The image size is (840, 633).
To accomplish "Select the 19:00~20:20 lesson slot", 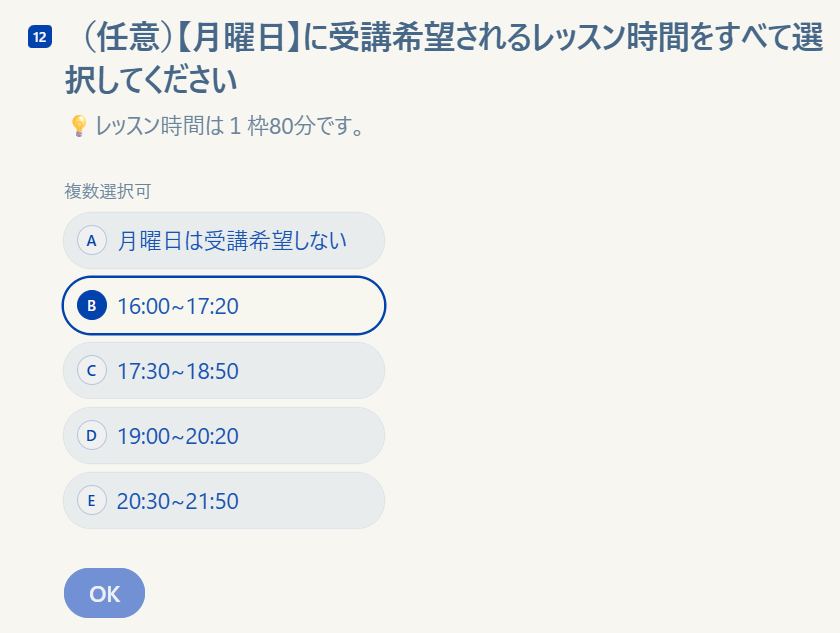I will [x=223, y=436].
